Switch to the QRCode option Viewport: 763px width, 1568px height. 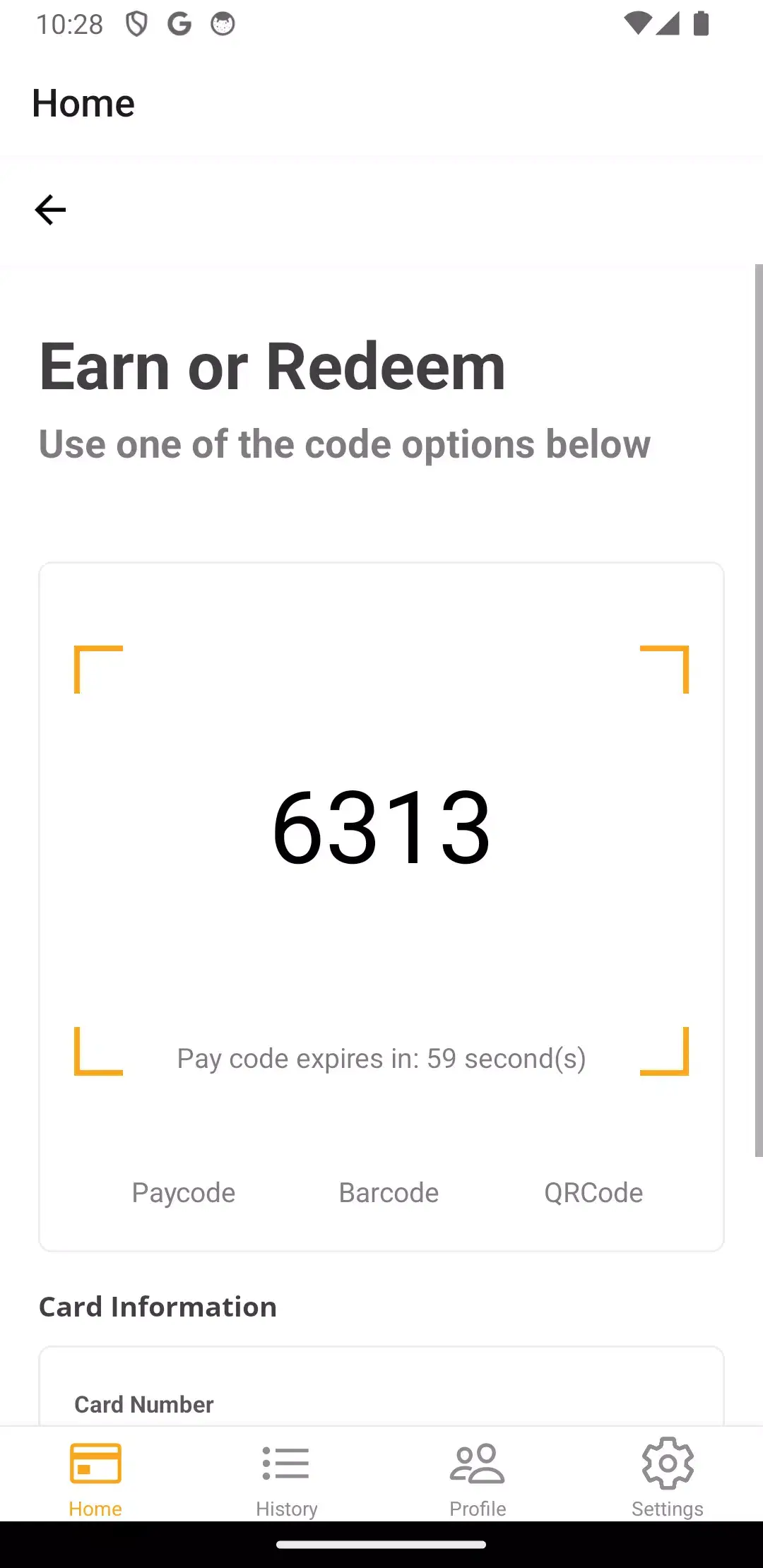[x=593, y=1192]
